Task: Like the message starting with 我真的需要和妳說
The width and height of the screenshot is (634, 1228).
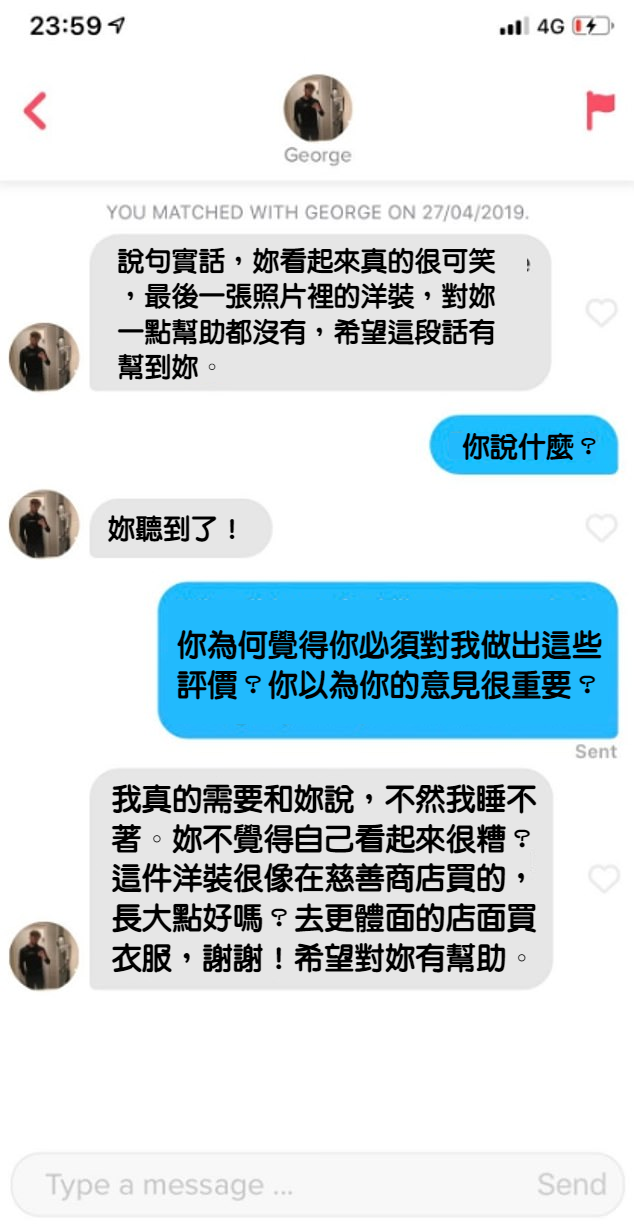Action: tap(603, 879)
